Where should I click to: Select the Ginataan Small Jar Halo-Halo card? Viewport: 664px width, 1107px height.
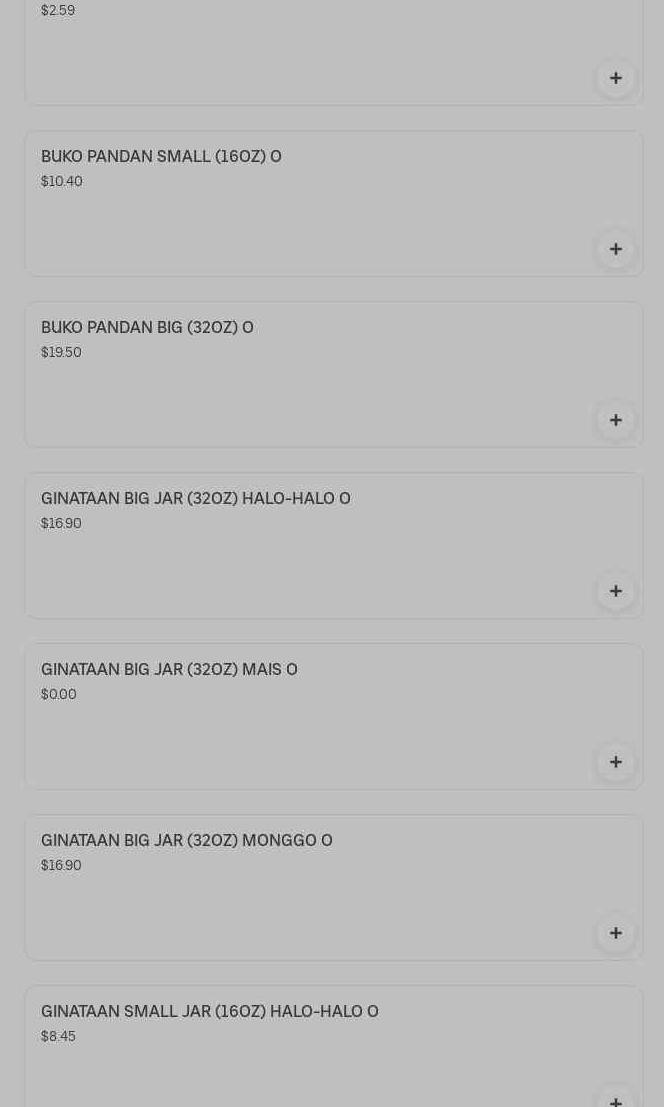210,1012
